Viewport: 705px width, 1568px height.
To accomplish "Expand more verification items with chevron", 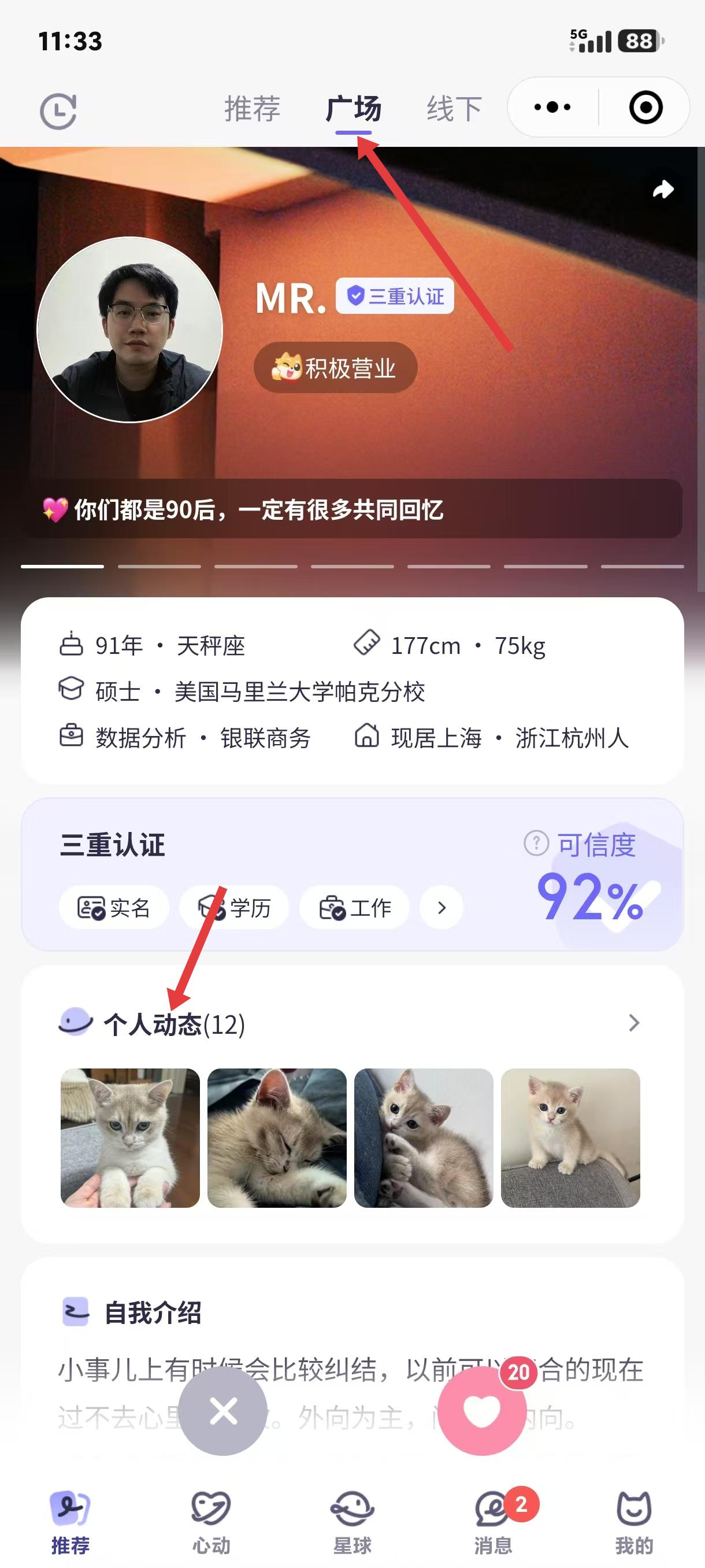I will [441, 908].
